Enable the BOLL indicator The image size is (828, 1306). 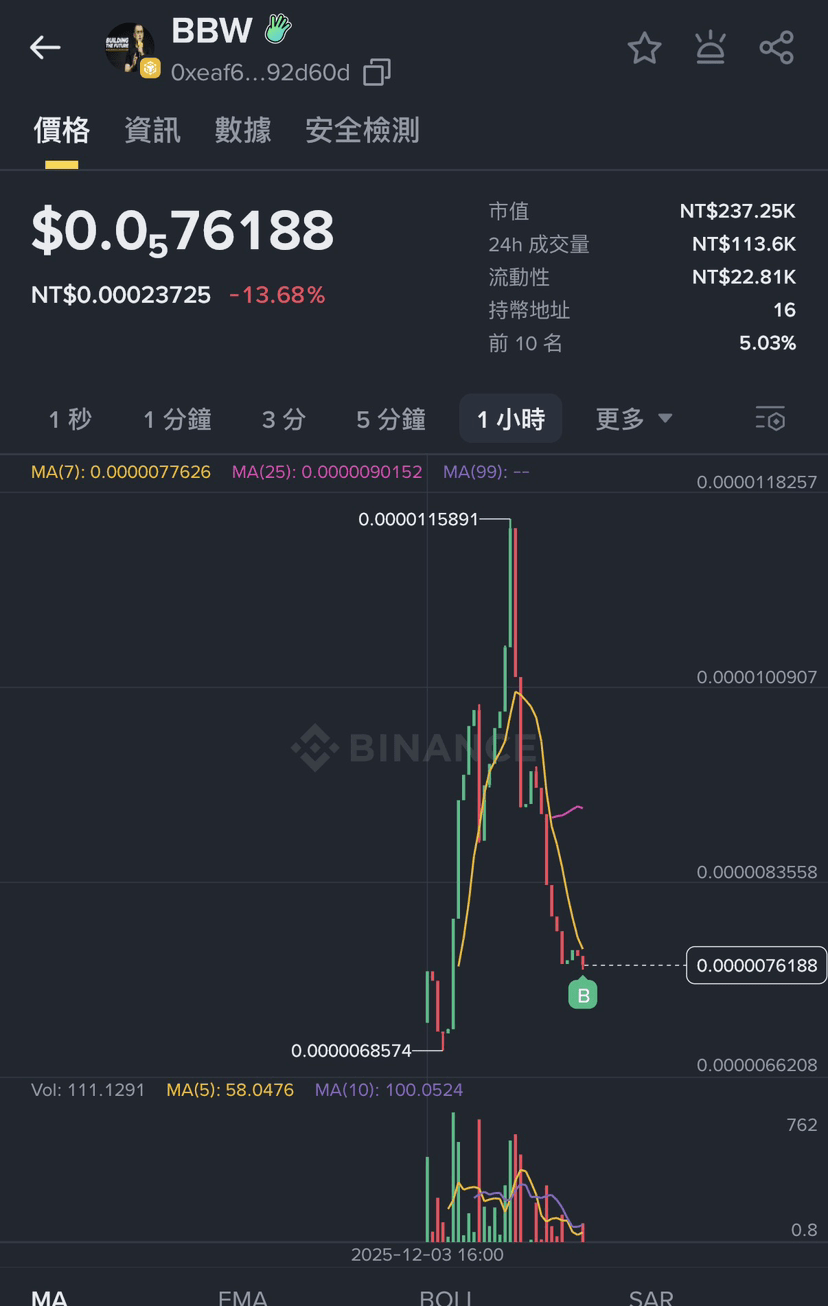click(446, 1296)
